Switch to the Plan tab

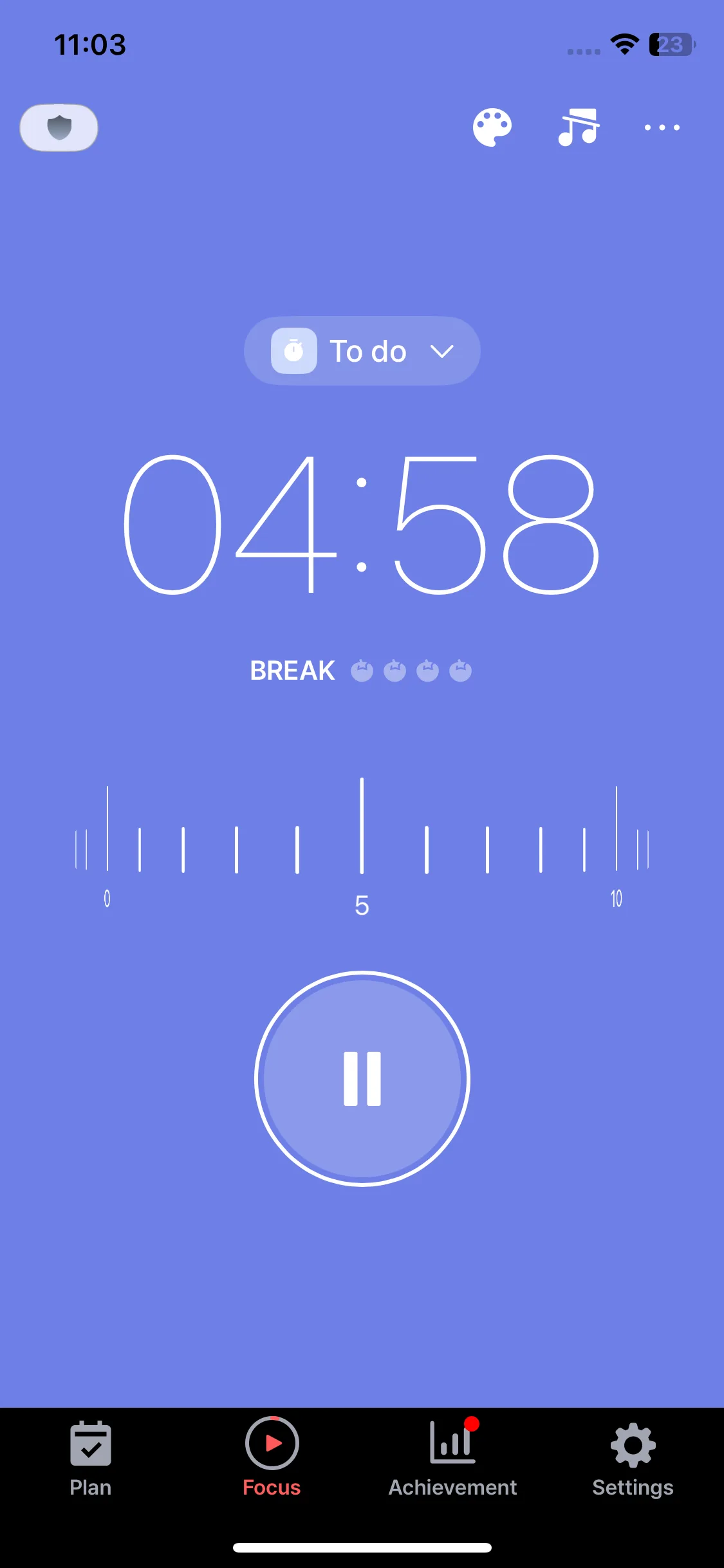point(91,1459)
